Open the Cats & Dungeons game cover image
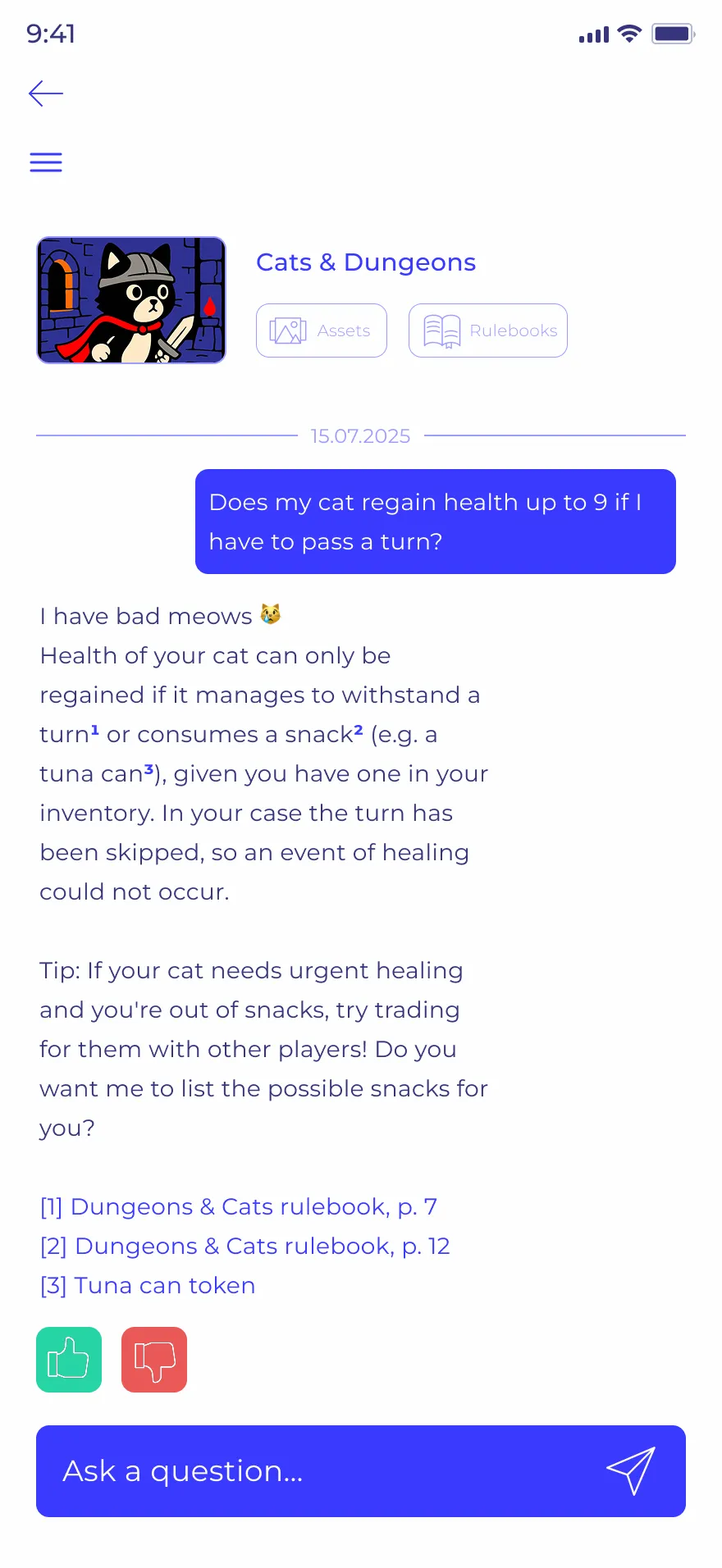The width and height of the screenshot is (722, 1568). (131, 300)
